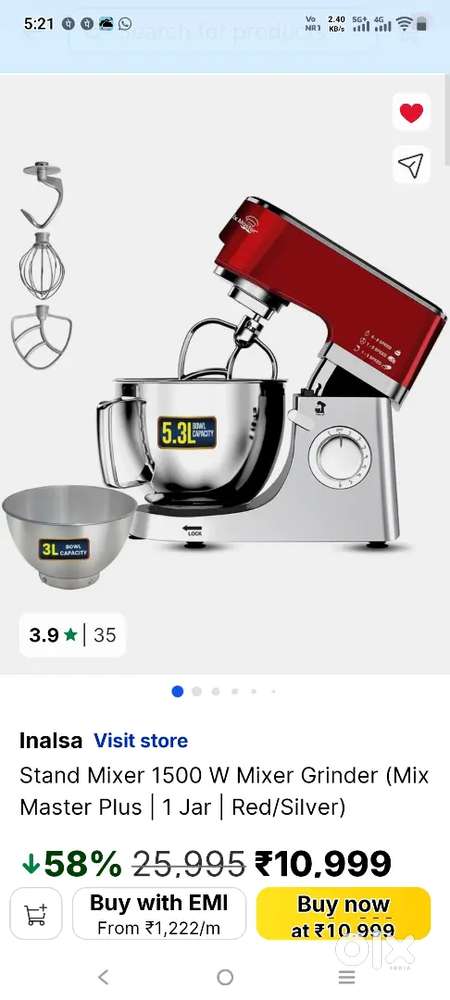This screenshot has width=450, height=1000.
Task: Share this product listing
Action: (x=411, y=166)
